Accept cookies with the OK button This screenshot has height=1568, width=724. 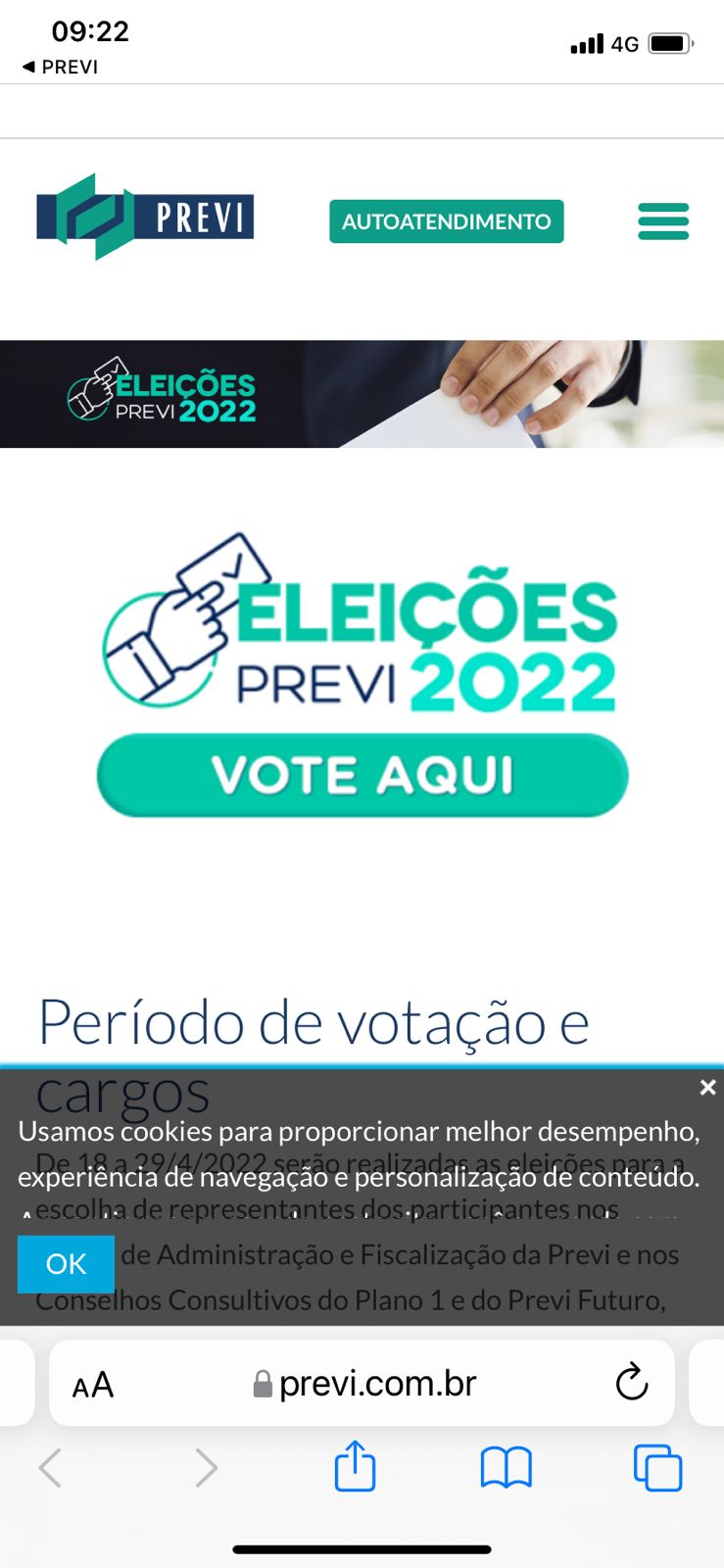tap(66, 1263)
